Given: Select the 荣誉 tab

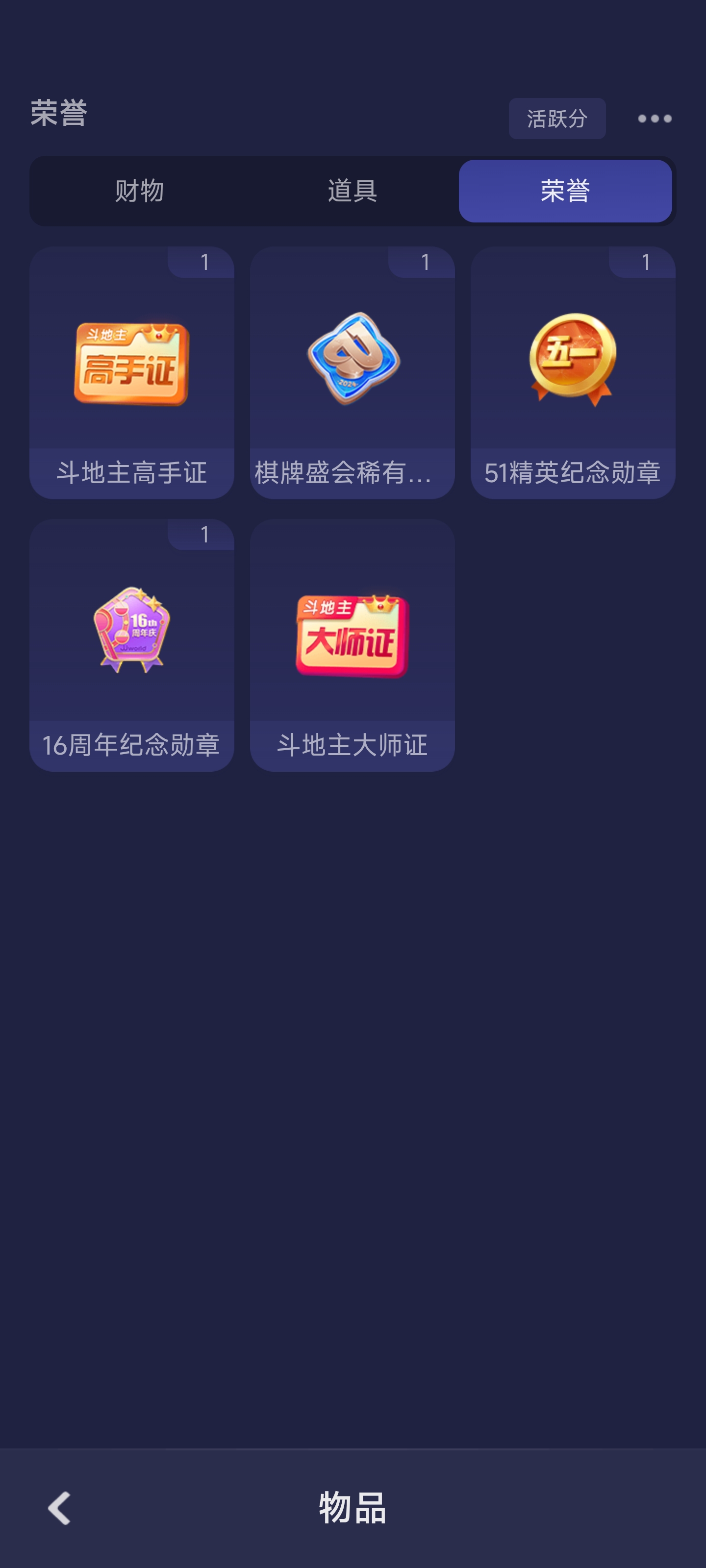Looking at the screenshot, I should click(565, 191).
